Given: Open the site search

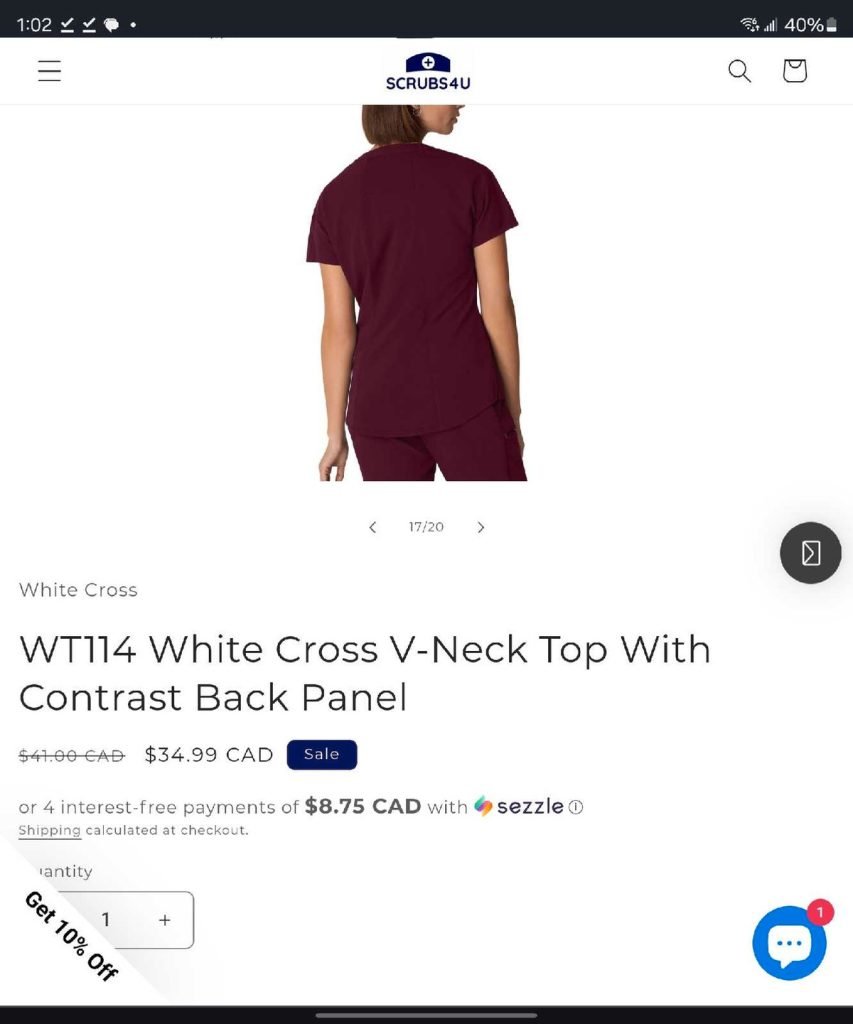Looking at the screenshot, I should tap(739, 71).
